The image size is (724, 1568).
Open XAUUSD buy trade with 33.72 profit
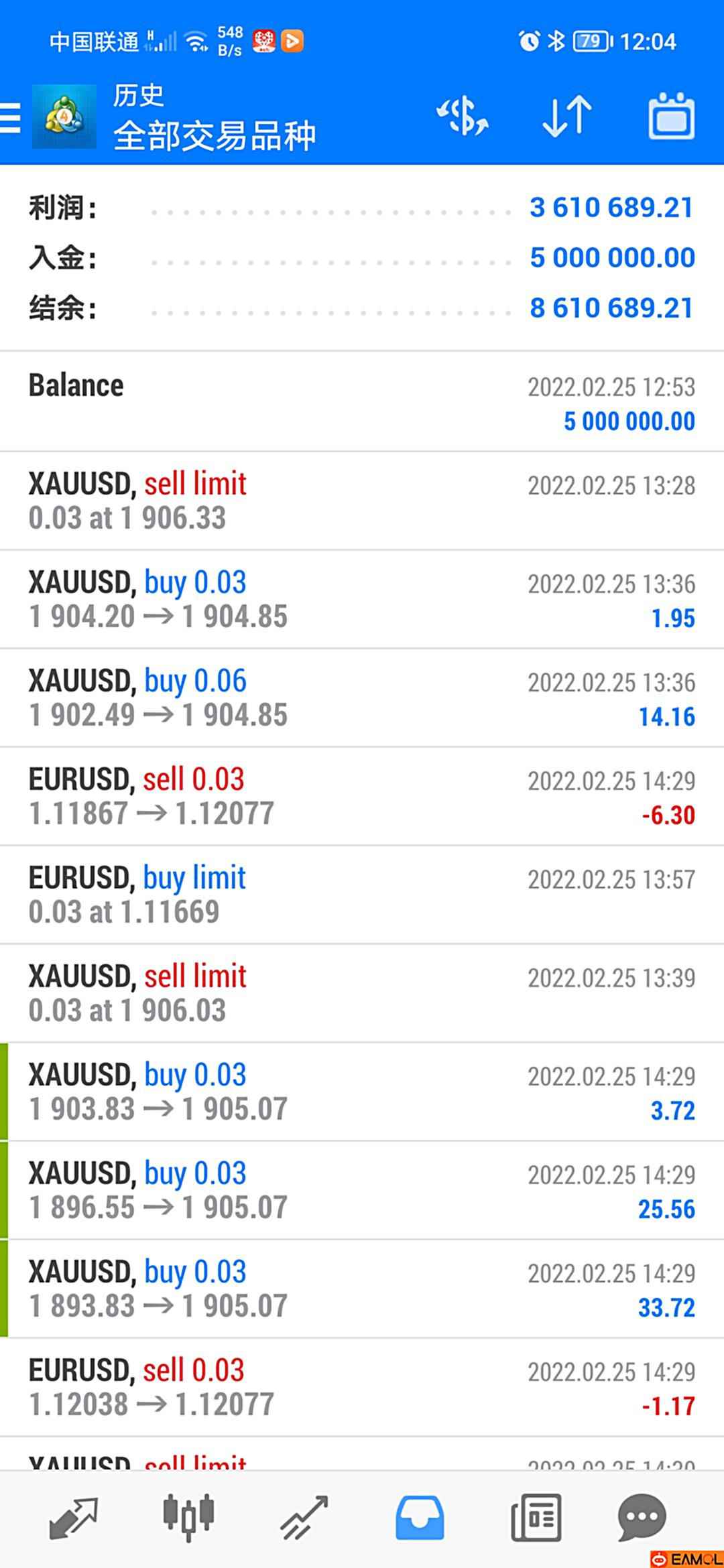point(362,1289)
